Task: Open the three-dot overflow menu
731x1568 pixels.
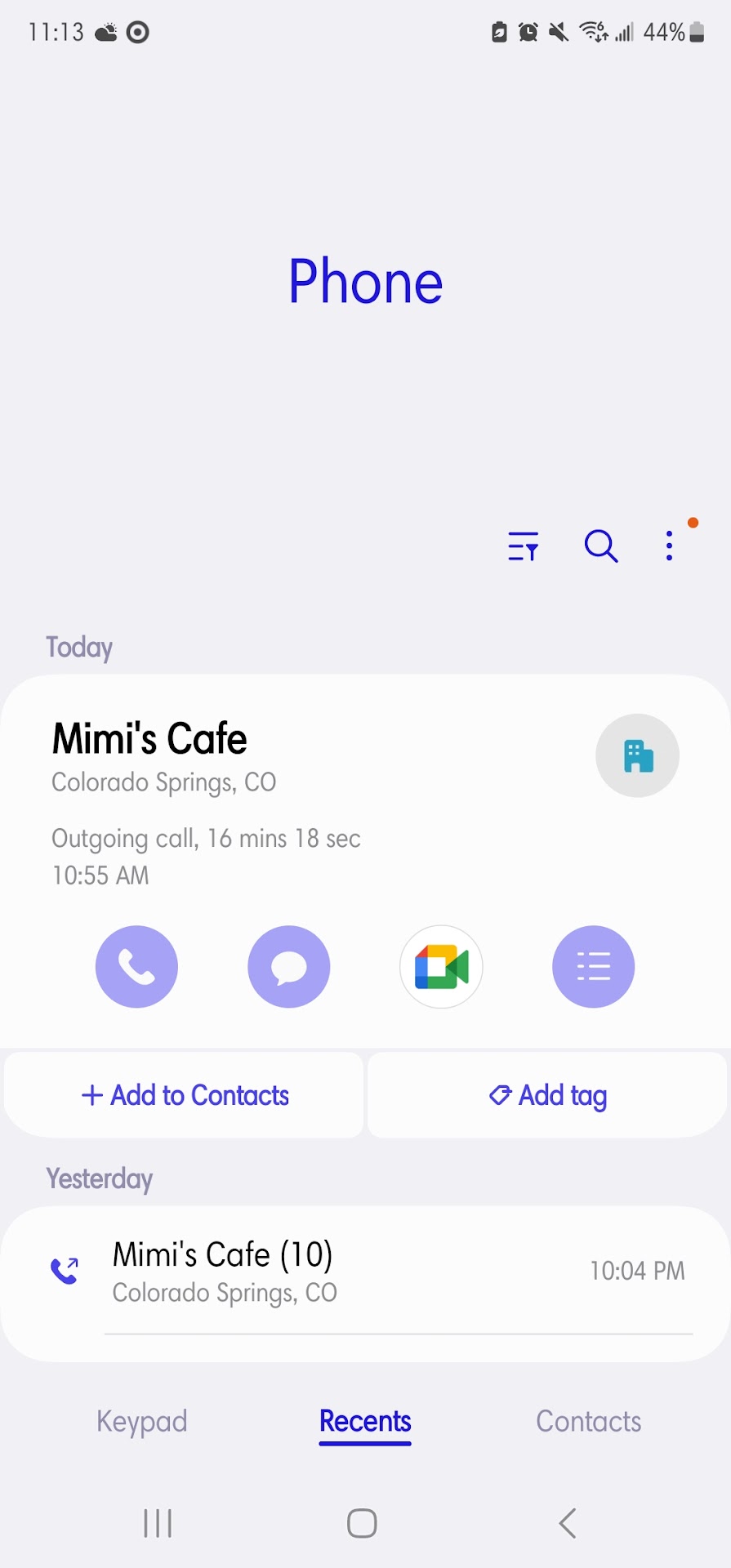Action: tap(670, 546)
